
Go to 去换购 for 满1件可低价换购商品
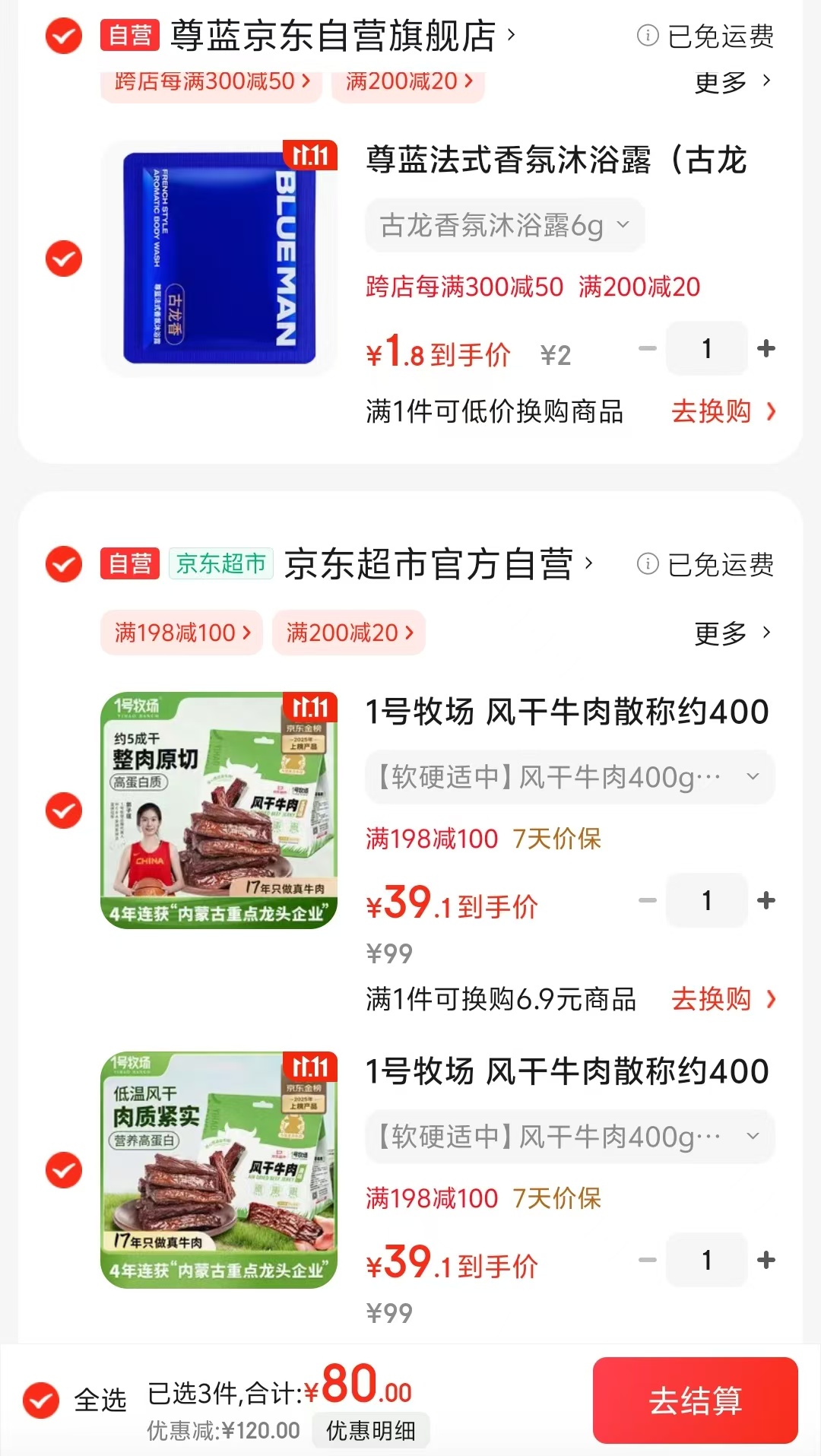722,411
